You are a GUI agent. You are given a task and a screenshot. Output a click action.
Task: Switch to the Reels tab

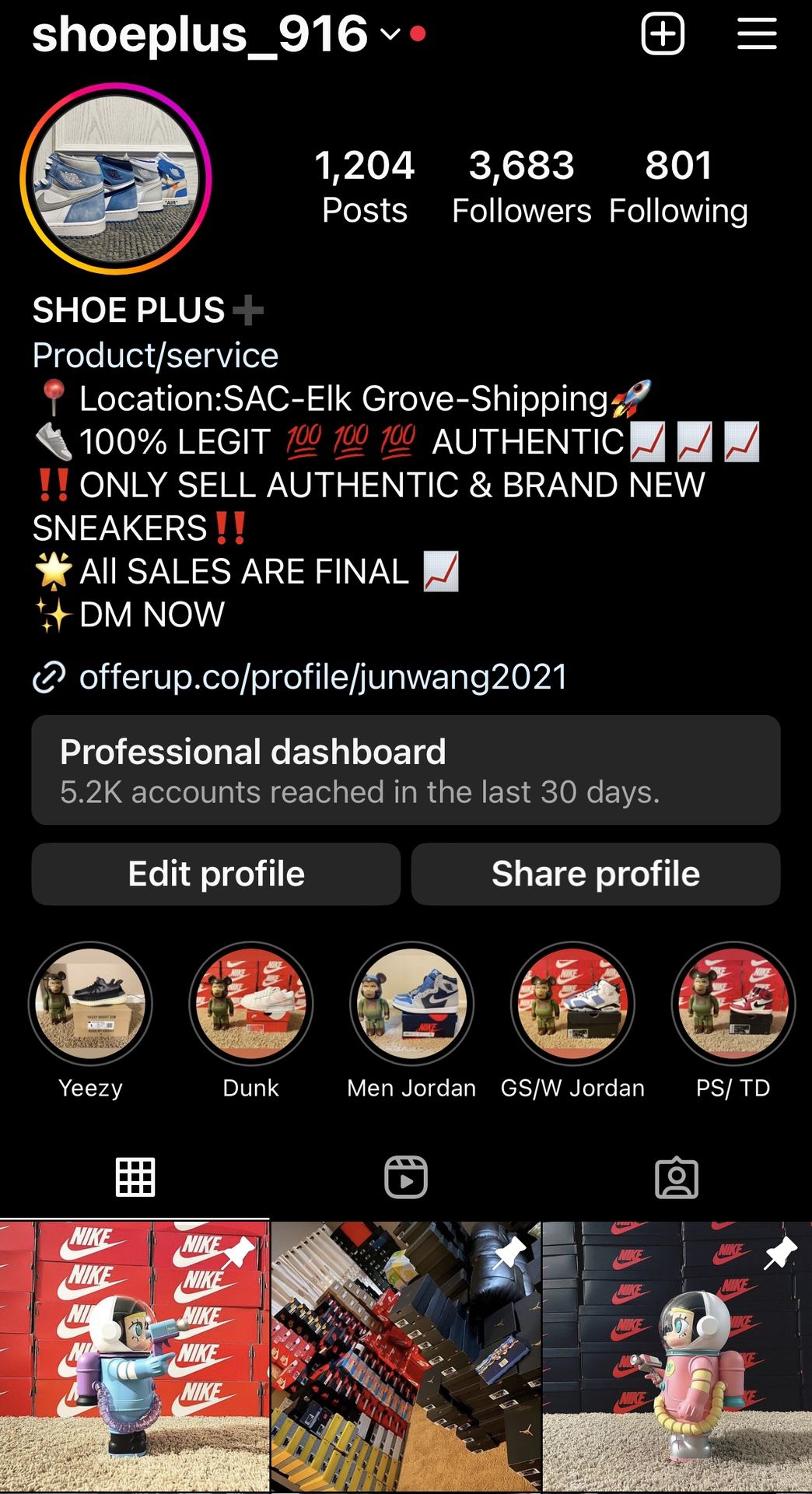(x=406, y=1177)
